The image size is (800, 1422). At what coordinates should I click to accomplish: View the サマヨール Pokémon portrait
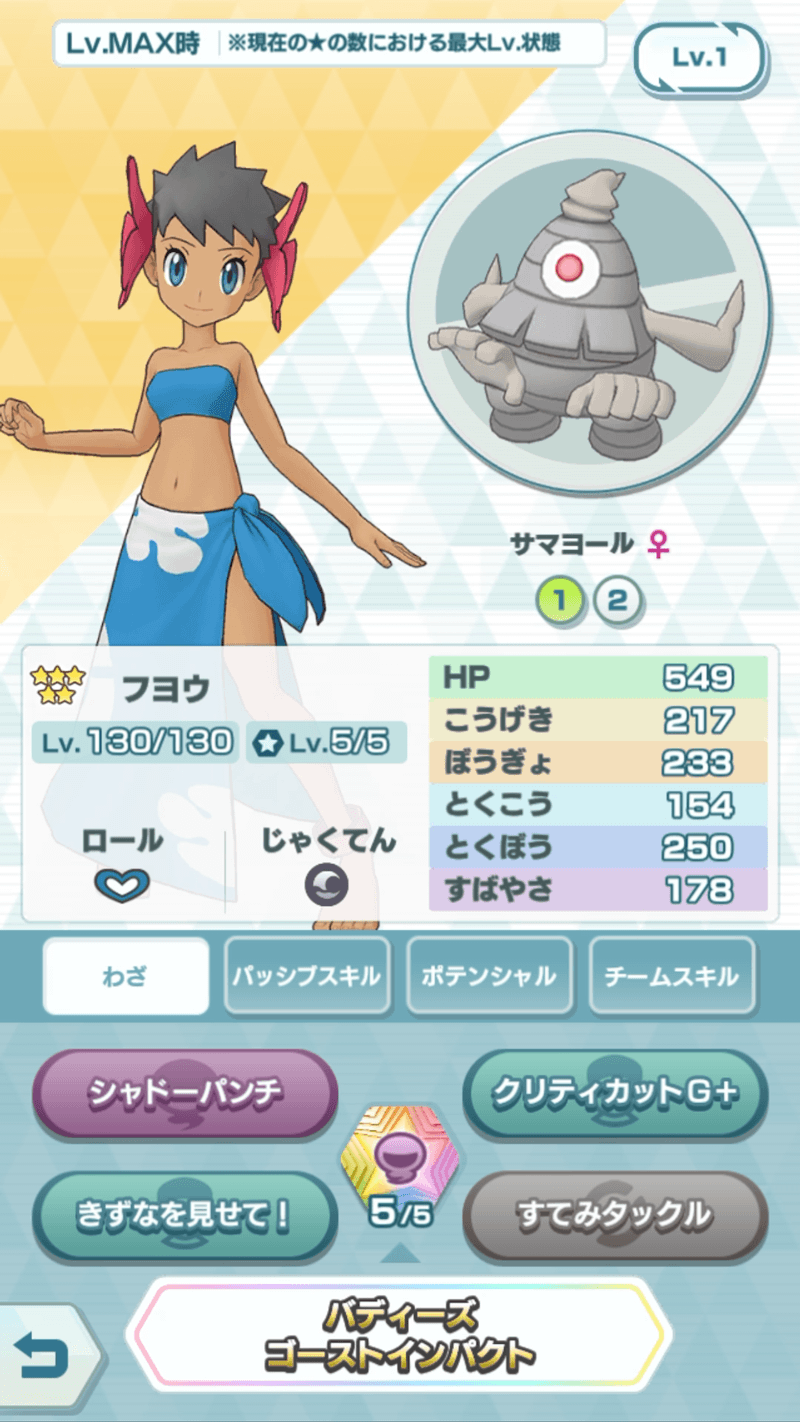coord(590,312)
